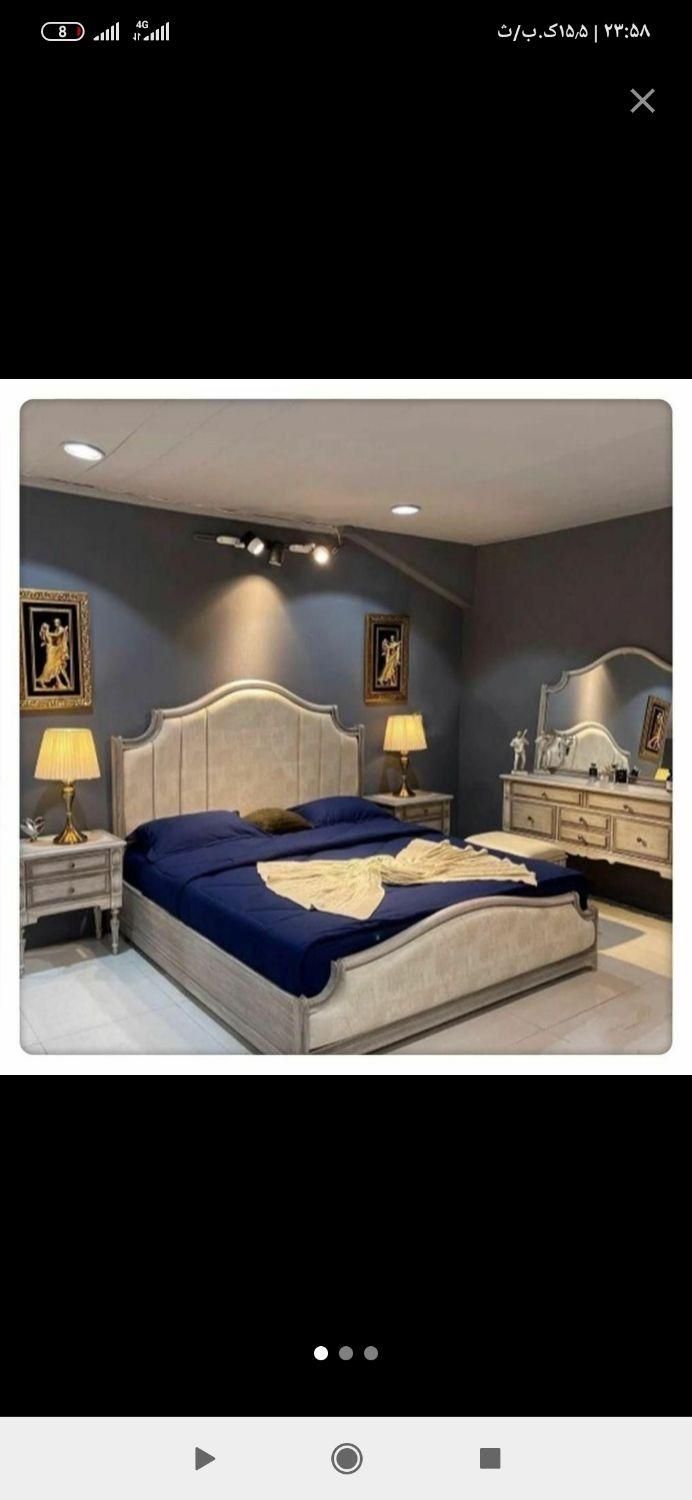Viewport: 692px width, 1500px height.
Task: Jump to the second image dot
Action: click(346, 1353)
